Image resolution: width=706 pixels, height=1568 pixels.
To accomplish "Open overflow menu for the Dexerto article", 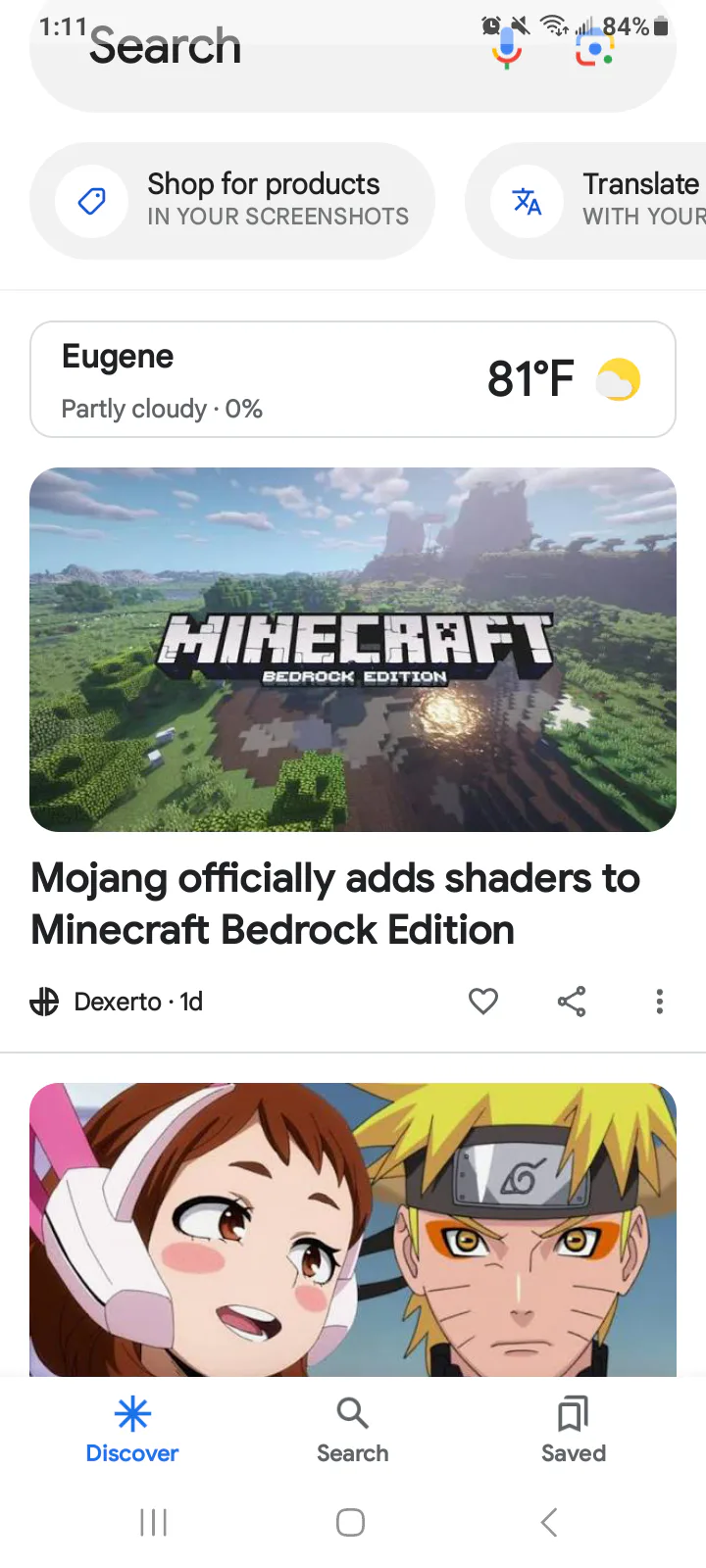I will [660, 1001].
